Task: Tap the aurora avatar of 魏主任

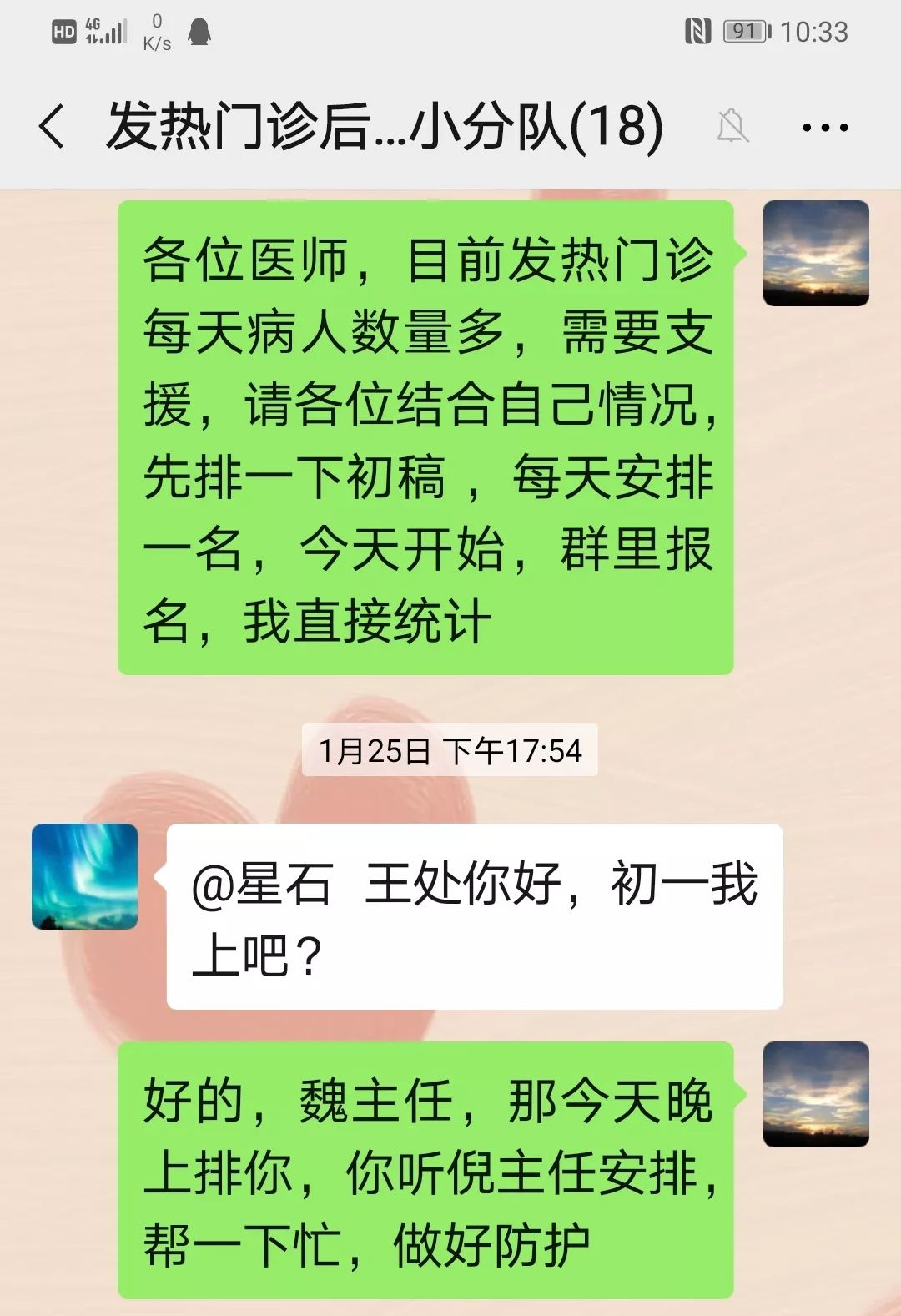Action: tap(84, 876)
